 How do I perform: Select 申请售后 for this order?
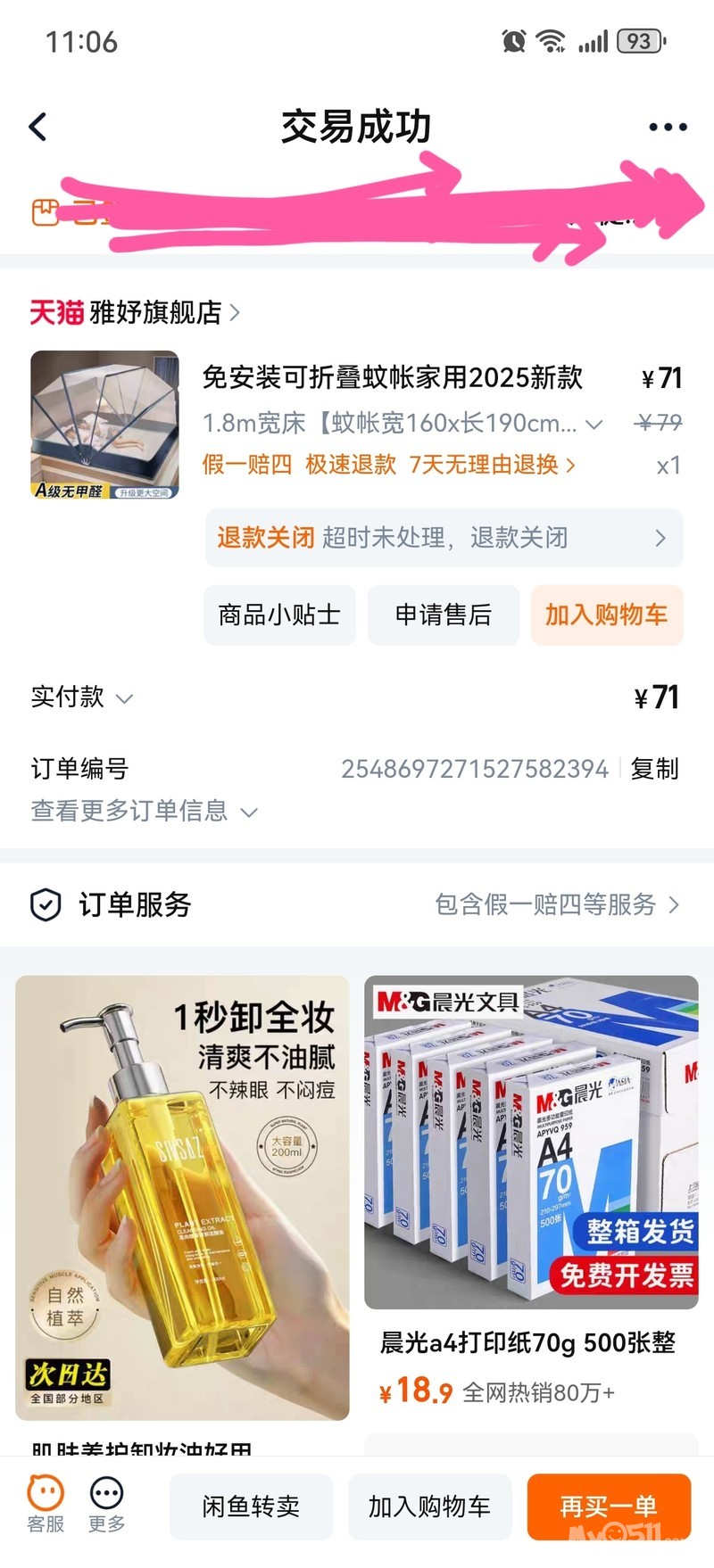[443, 615]
